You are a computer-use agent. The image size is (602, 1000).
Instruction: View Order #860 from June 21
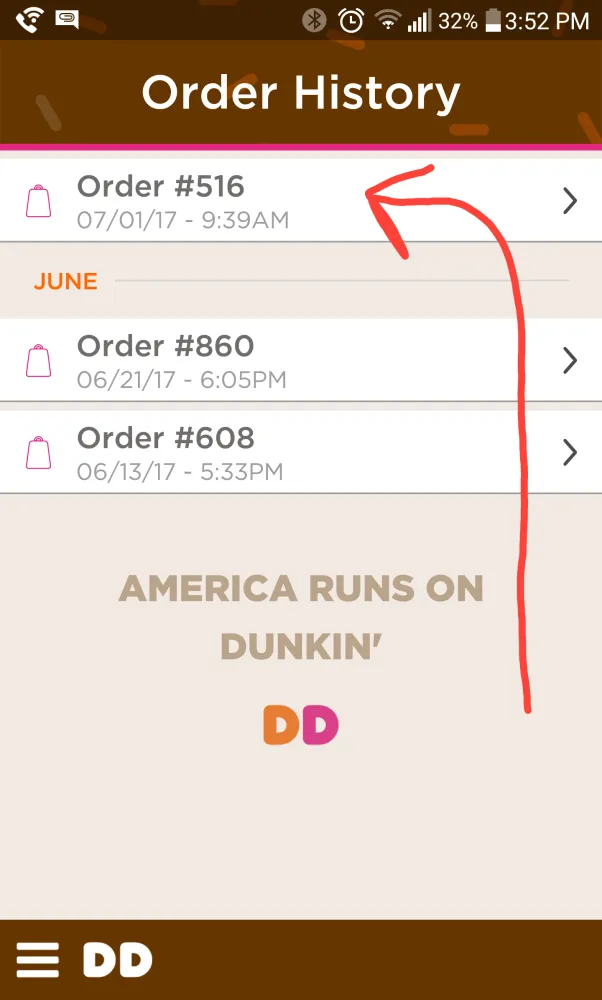point(300,360)
